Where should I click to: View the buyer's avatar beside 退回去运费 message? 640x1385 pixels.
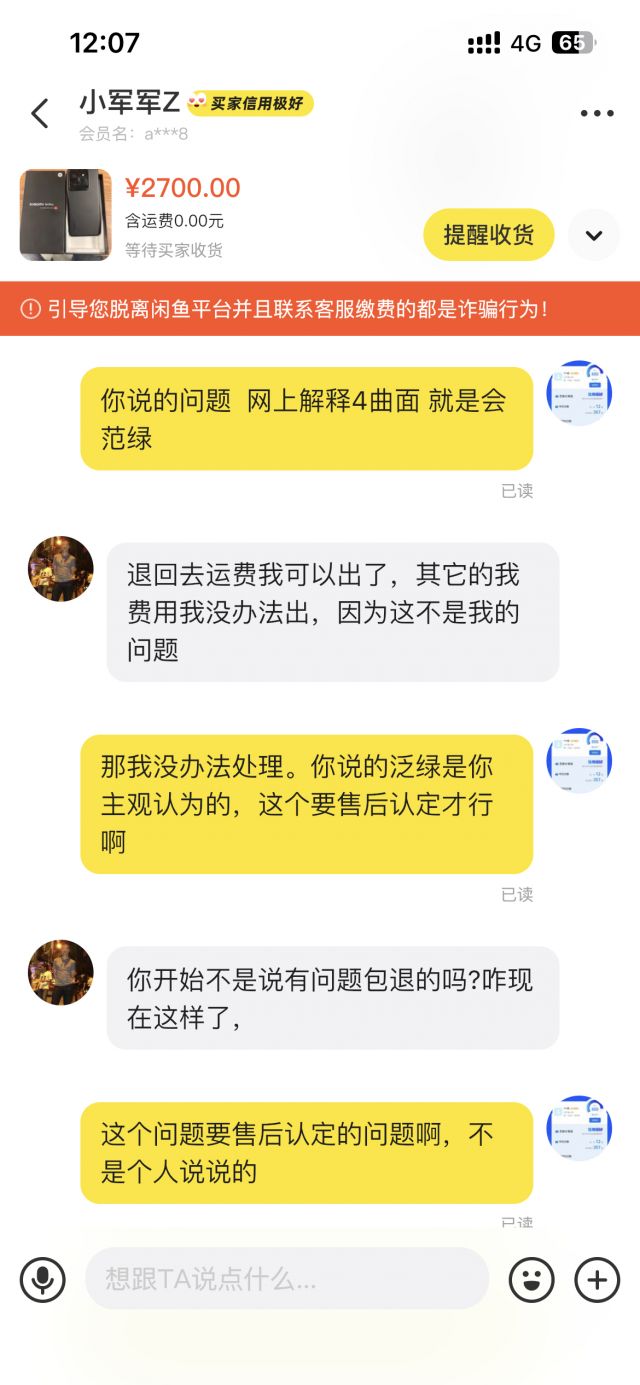point(60,568)
